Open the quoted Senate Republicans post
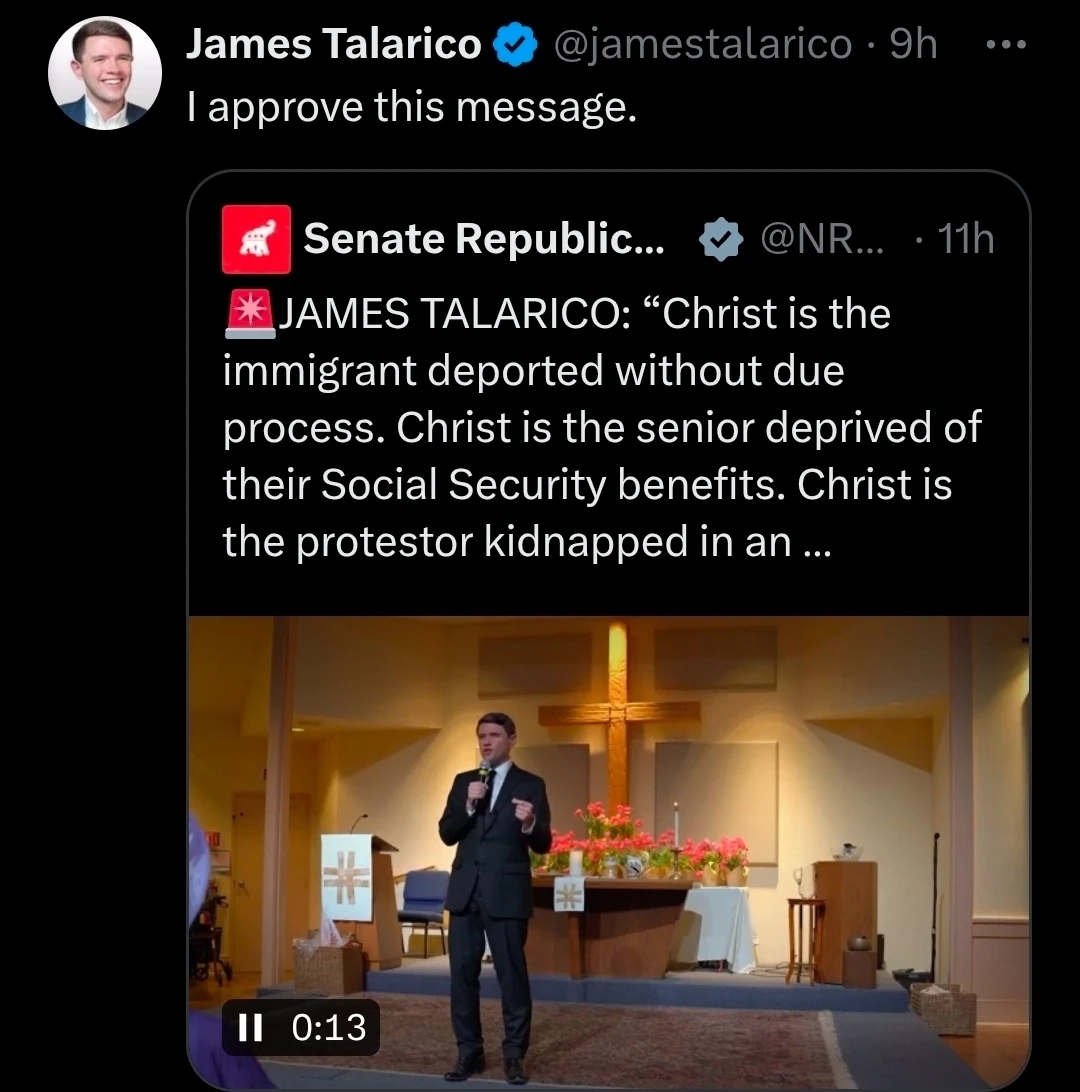 tap(600, 428)
